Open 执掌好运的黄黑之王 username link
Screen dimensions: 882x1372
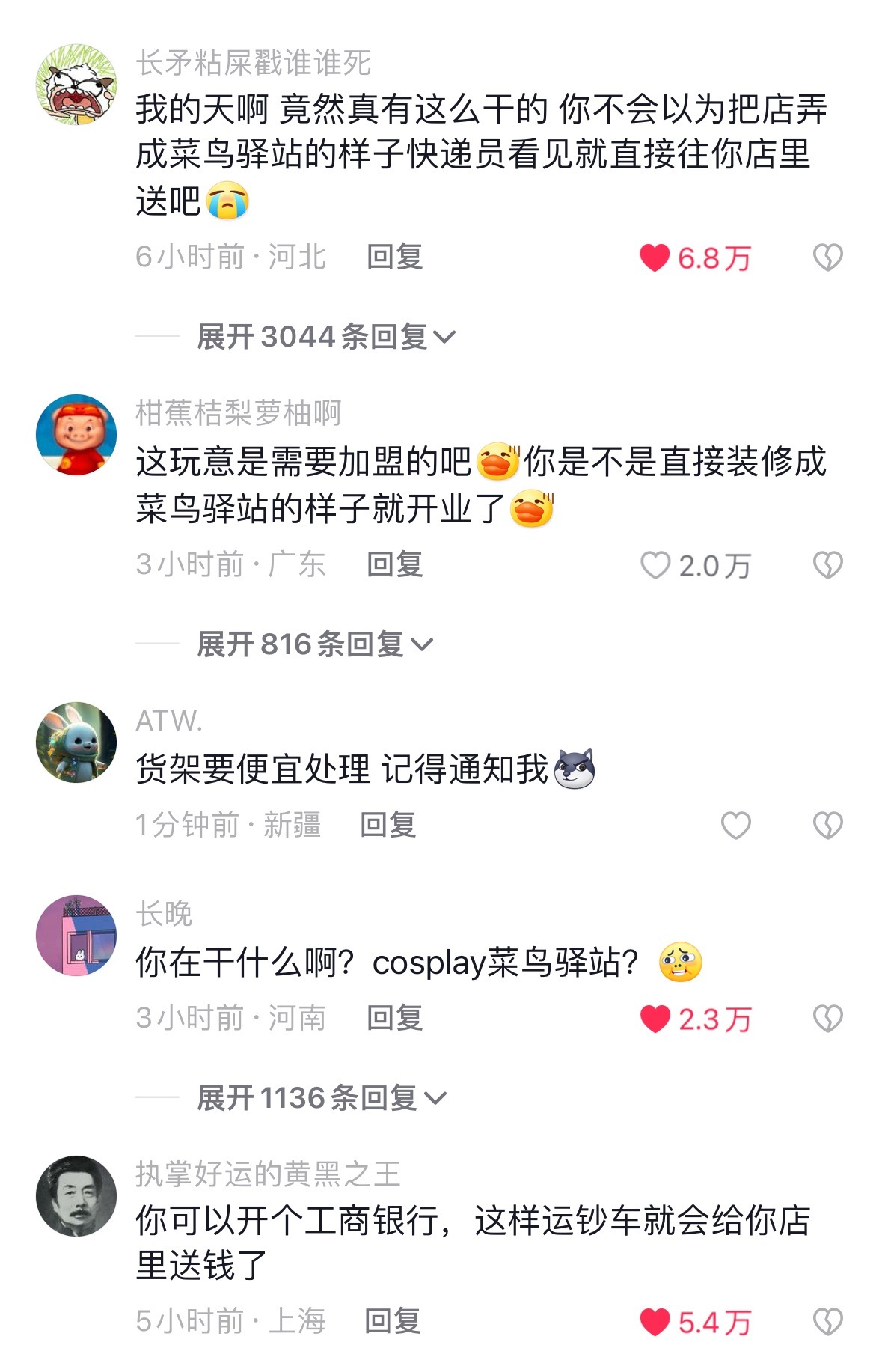point(267,1174)
